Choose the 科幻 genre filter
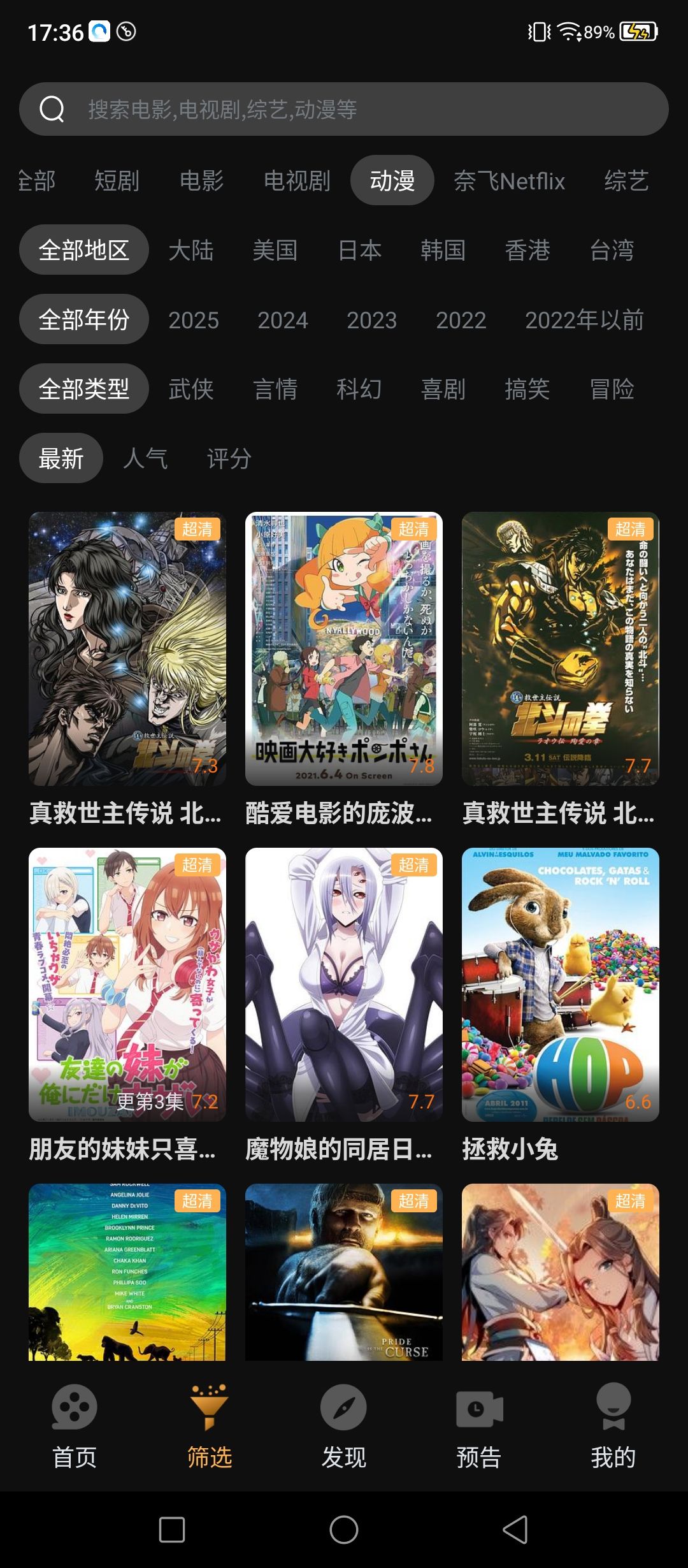The image size is (688, 1568). coord(359,389)
